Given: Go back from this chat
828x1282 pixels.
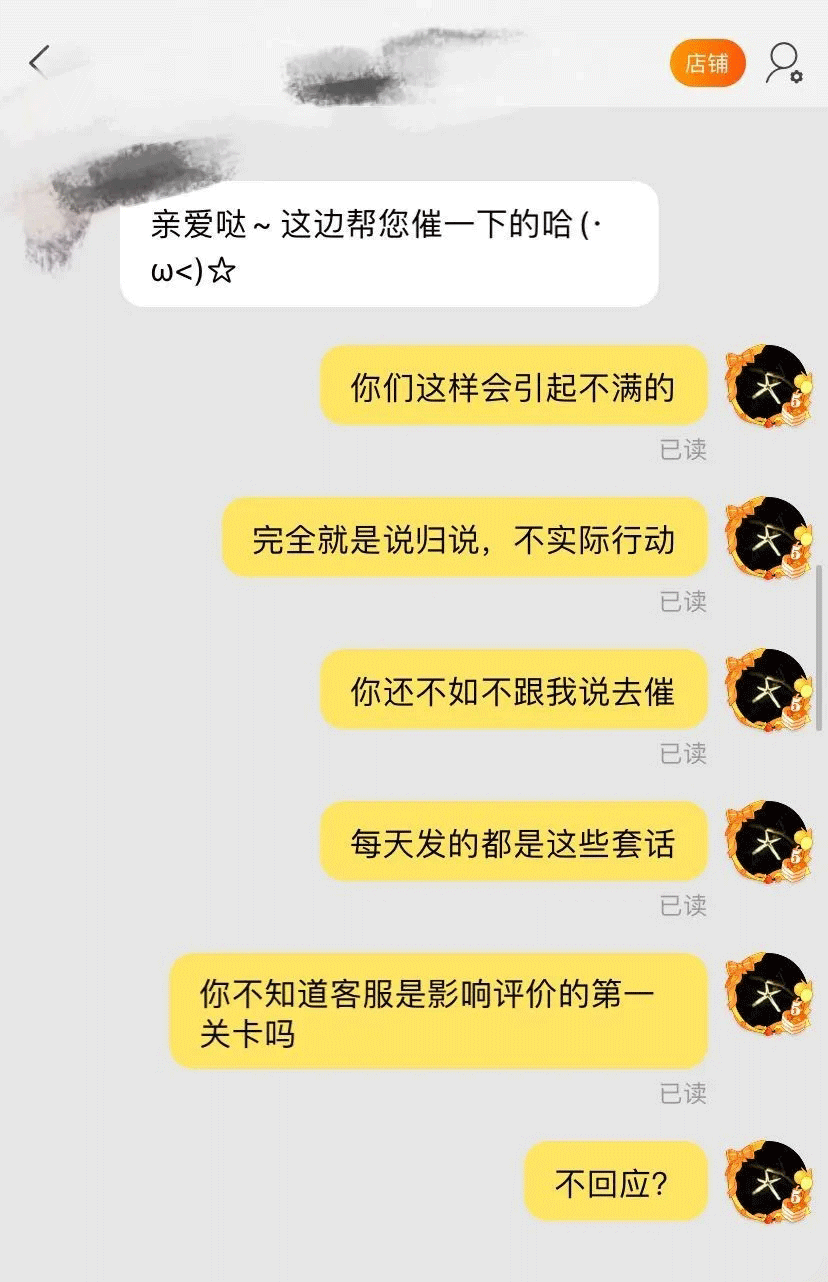Looking at the screenshot, I should pyautogui.click(x=39, y=62).
